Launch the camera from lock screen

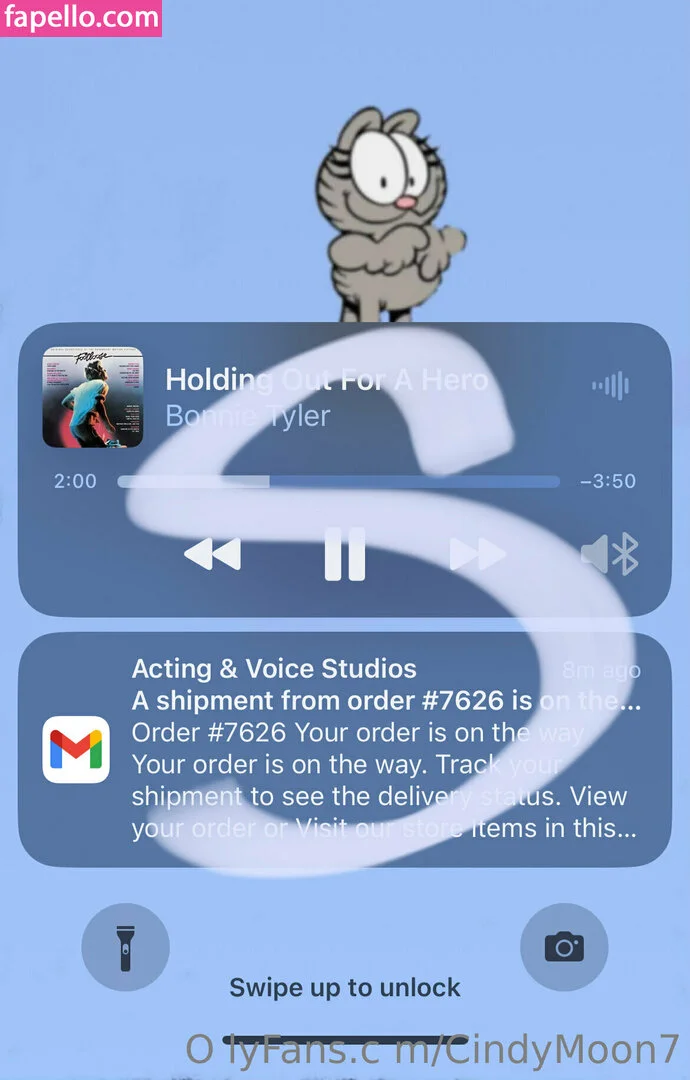(x=564, y=947)
